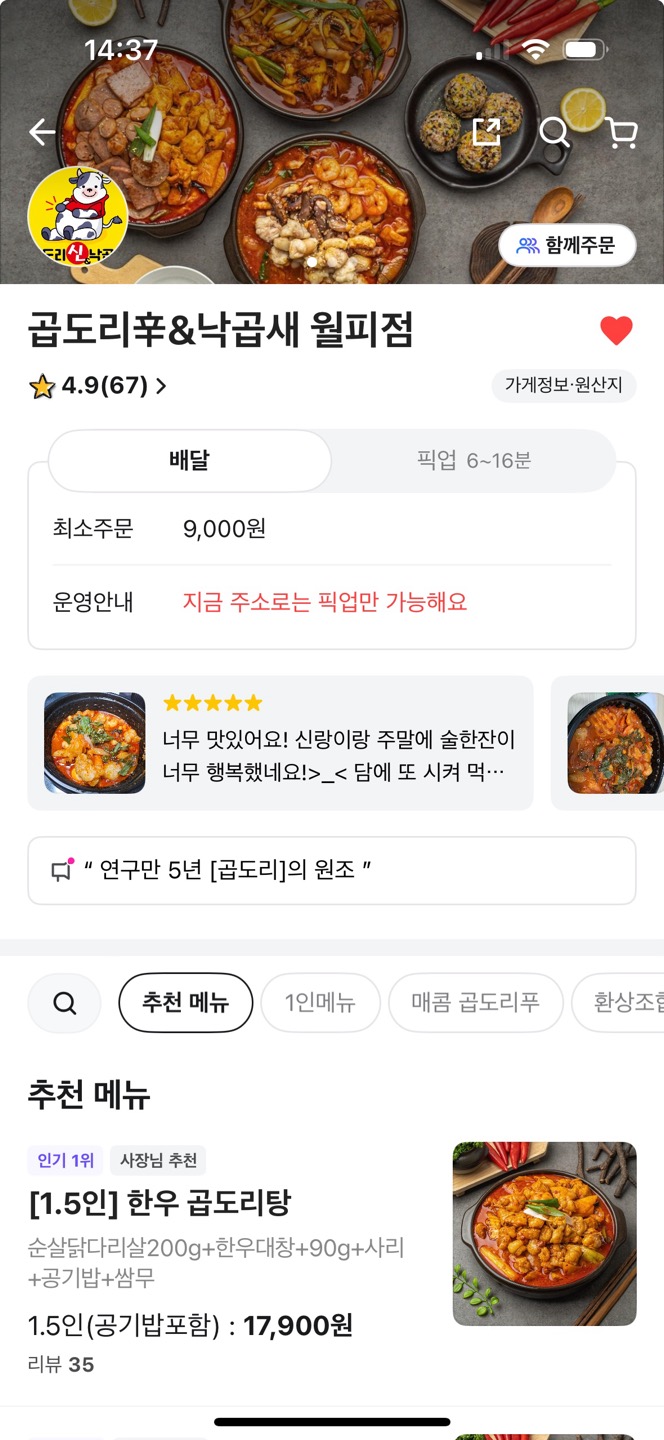The image size is (664, 1440).
Task: Select the 배달 delivery tab
Action: (189, 461)
